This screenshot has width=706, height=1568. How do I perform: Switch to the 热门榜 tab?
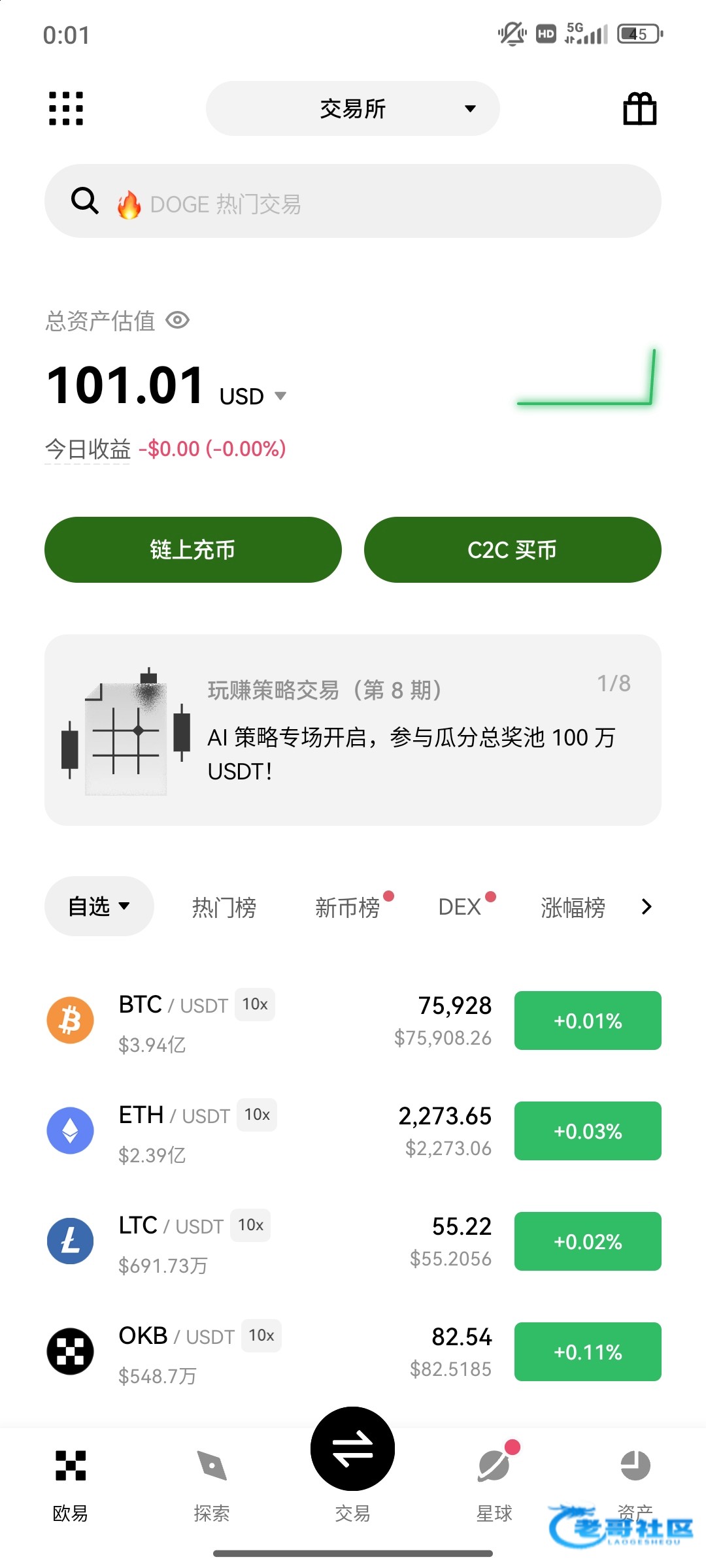tap(224, 907)
